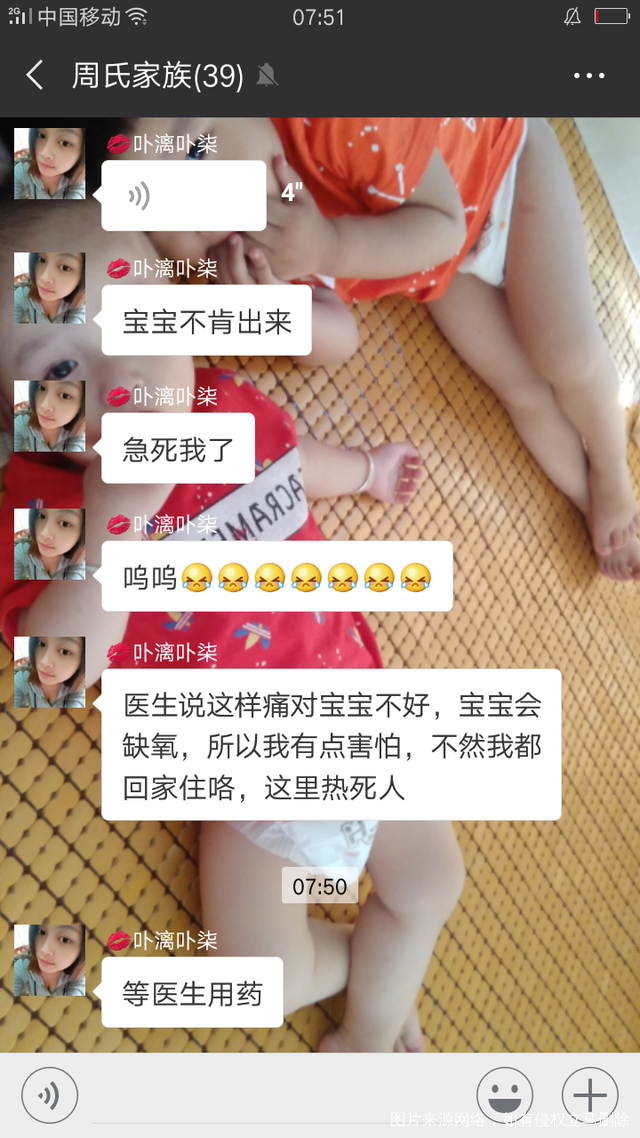Screen dimensions: 640x1138
Task: Open sender avatar beside 等医生用药 message
Action: click(49, 960)
